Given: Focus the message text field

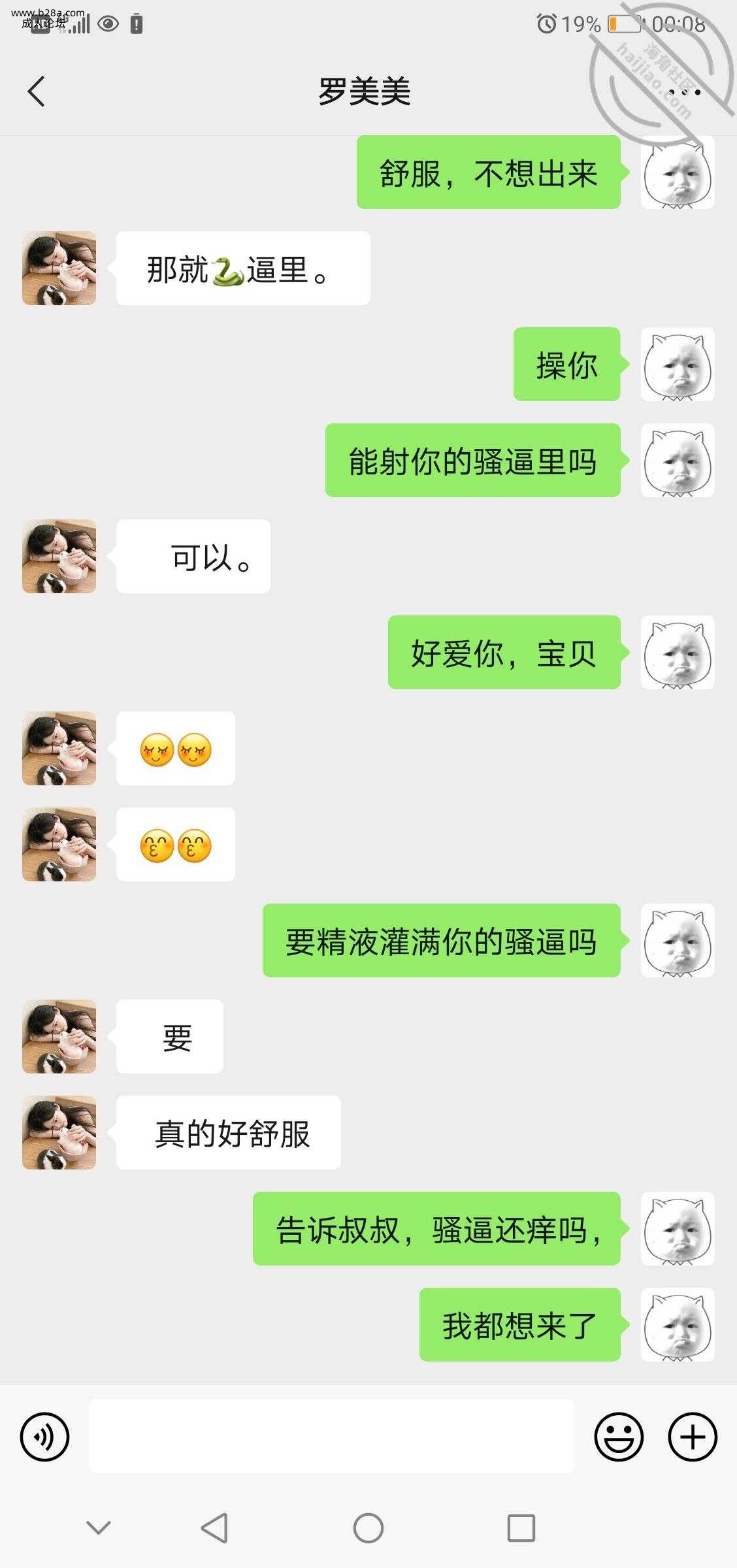Looking at the screenshot, I should tap(331, 1436).
